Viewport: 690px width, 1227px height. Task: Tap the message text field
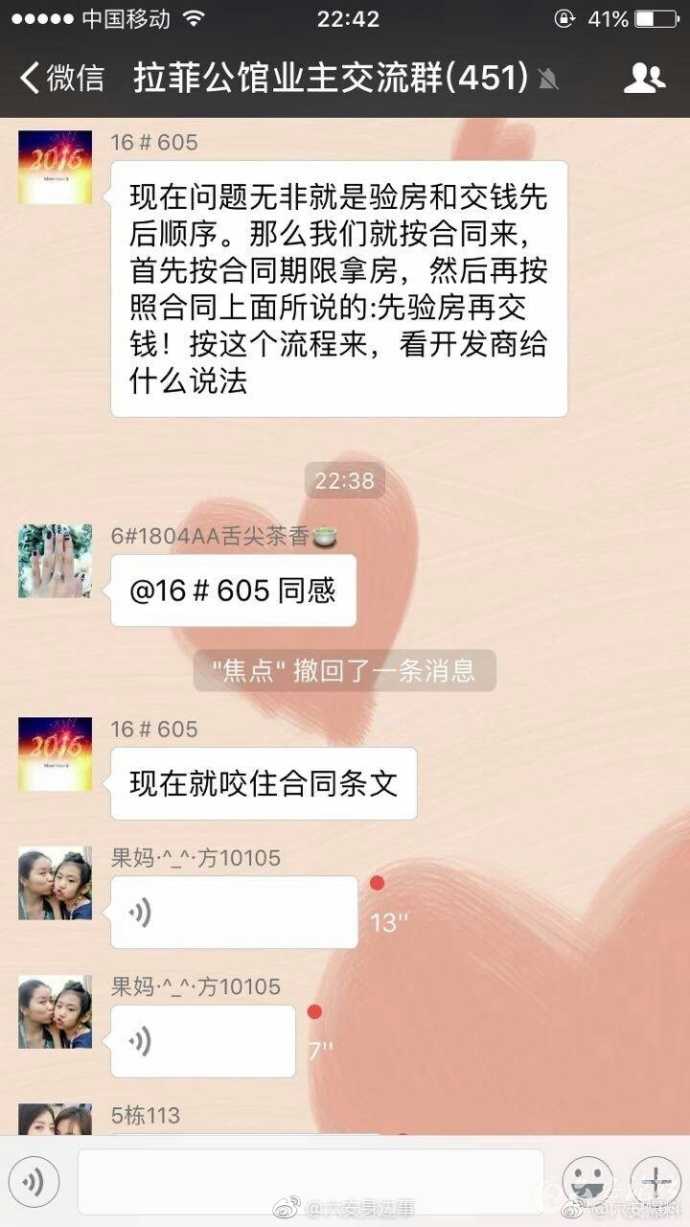tap(310, 1182)
